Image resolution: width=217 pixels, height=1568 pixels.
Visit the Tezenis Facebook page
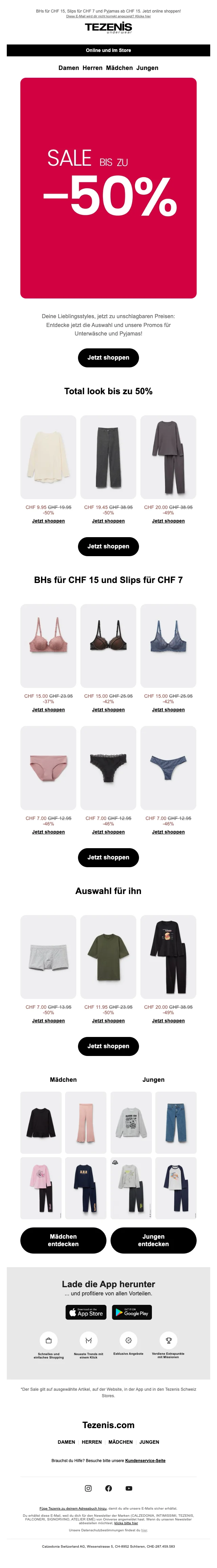point(108,1488)
